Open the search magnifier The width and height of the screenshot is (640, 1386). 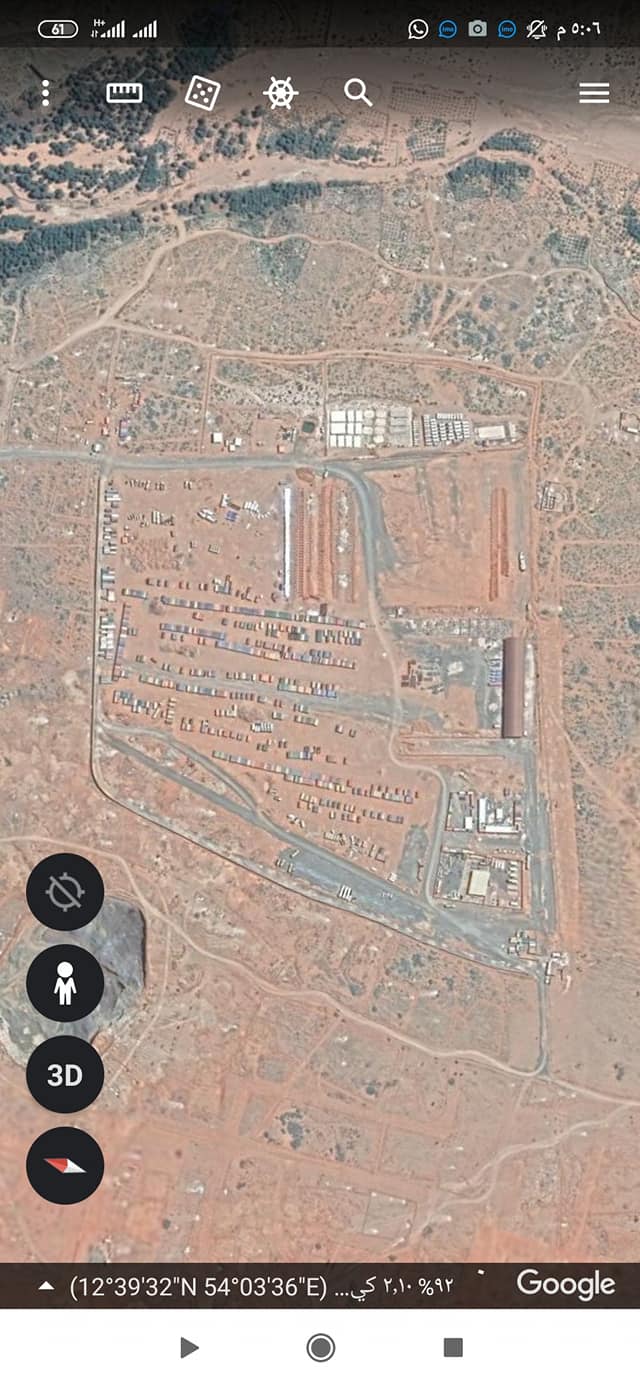point(358,93)
